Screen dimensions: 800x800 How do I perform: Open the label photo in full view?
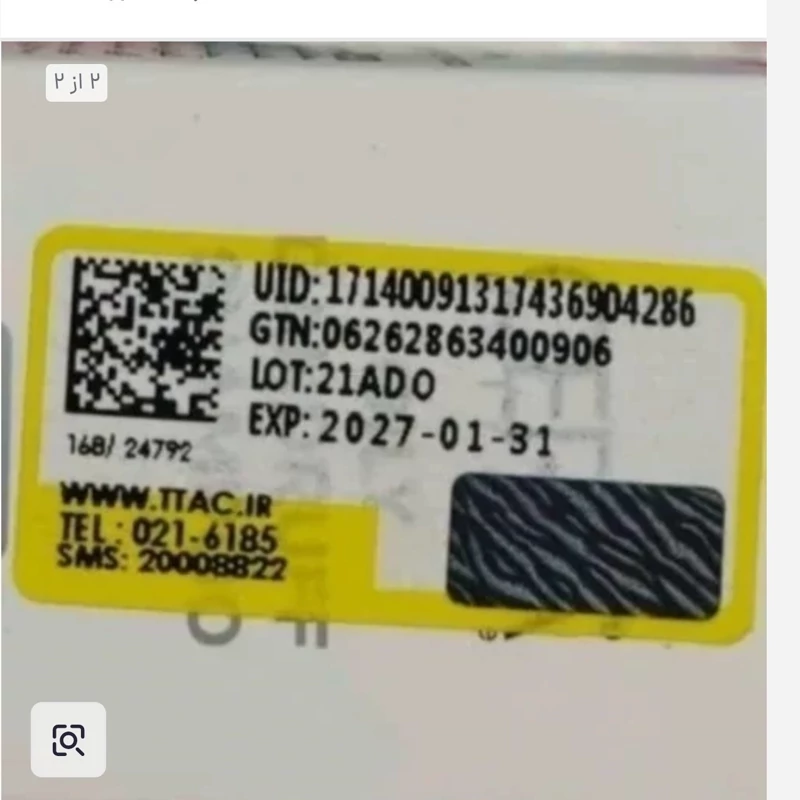400,420
